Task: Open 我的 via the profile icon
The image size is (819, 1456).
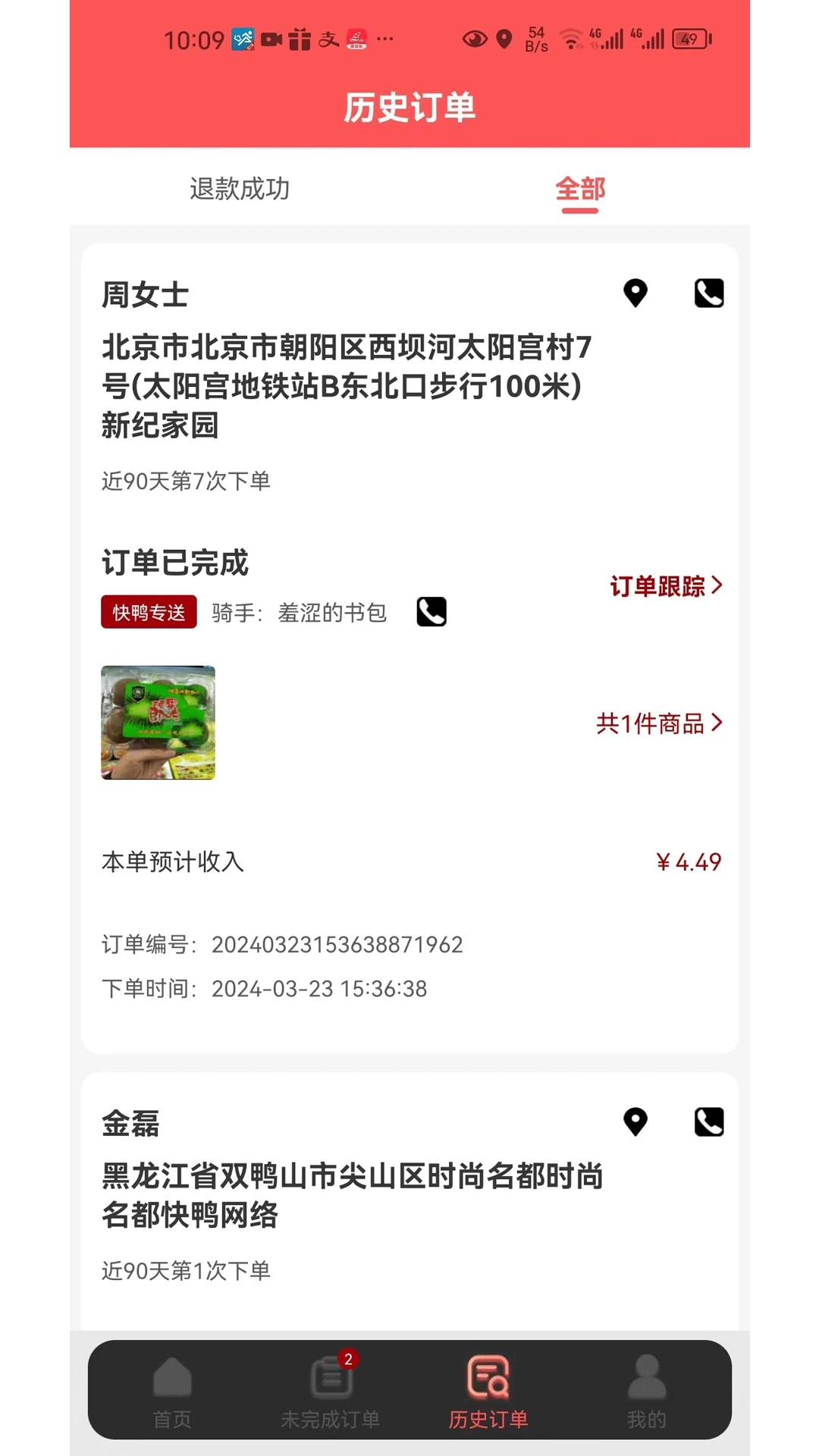Action: (x=646, y=1382)
